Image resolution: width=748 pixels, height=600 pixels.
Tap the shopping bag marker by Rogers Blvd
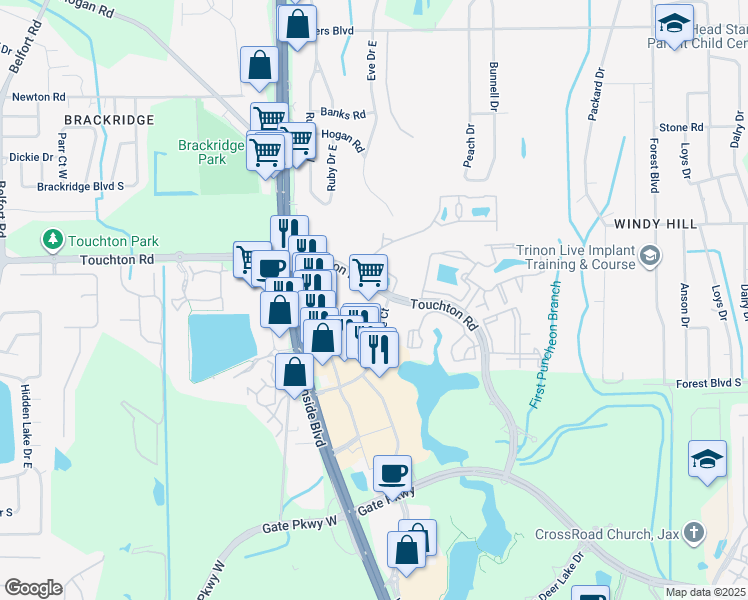click(x=297, y=26)
